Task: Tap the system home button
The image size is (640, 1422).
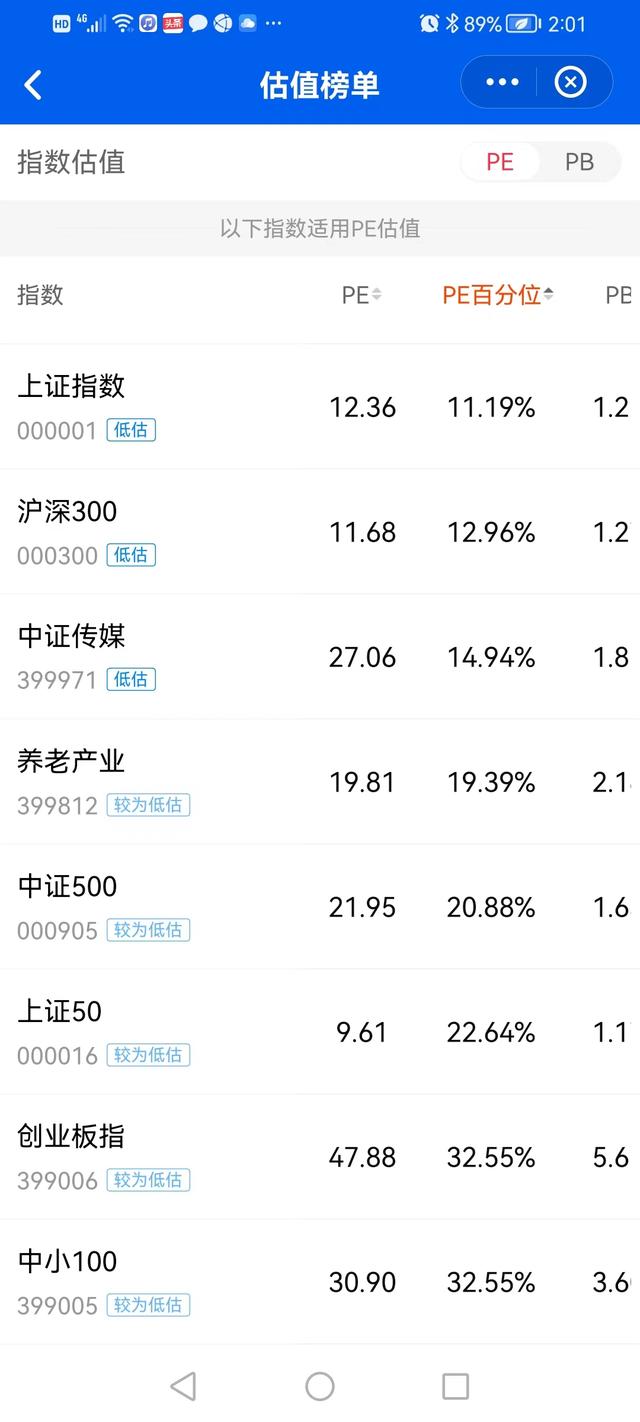Action: pos(320,1386)
